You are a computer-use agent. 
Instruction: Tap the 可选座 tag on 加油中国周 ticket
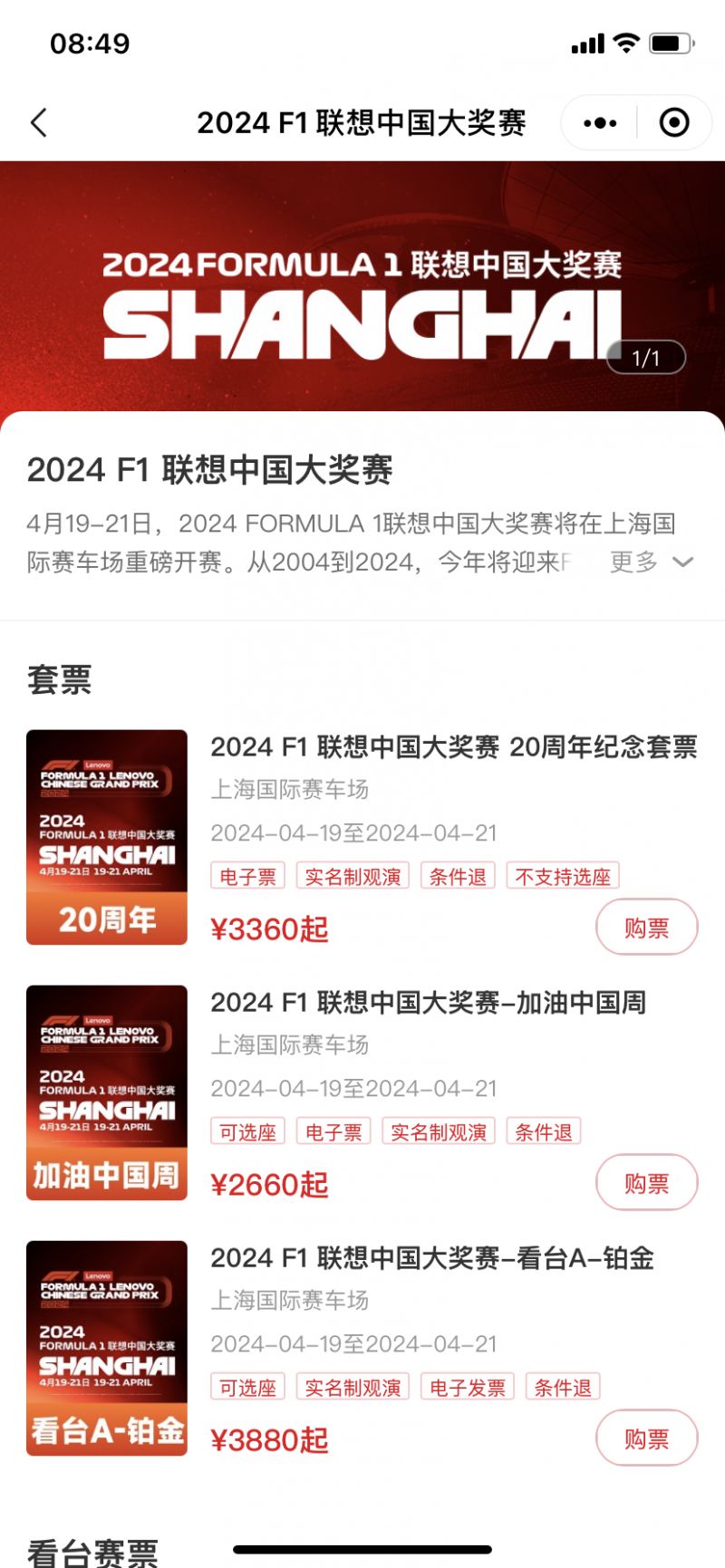click(247, 1130)
